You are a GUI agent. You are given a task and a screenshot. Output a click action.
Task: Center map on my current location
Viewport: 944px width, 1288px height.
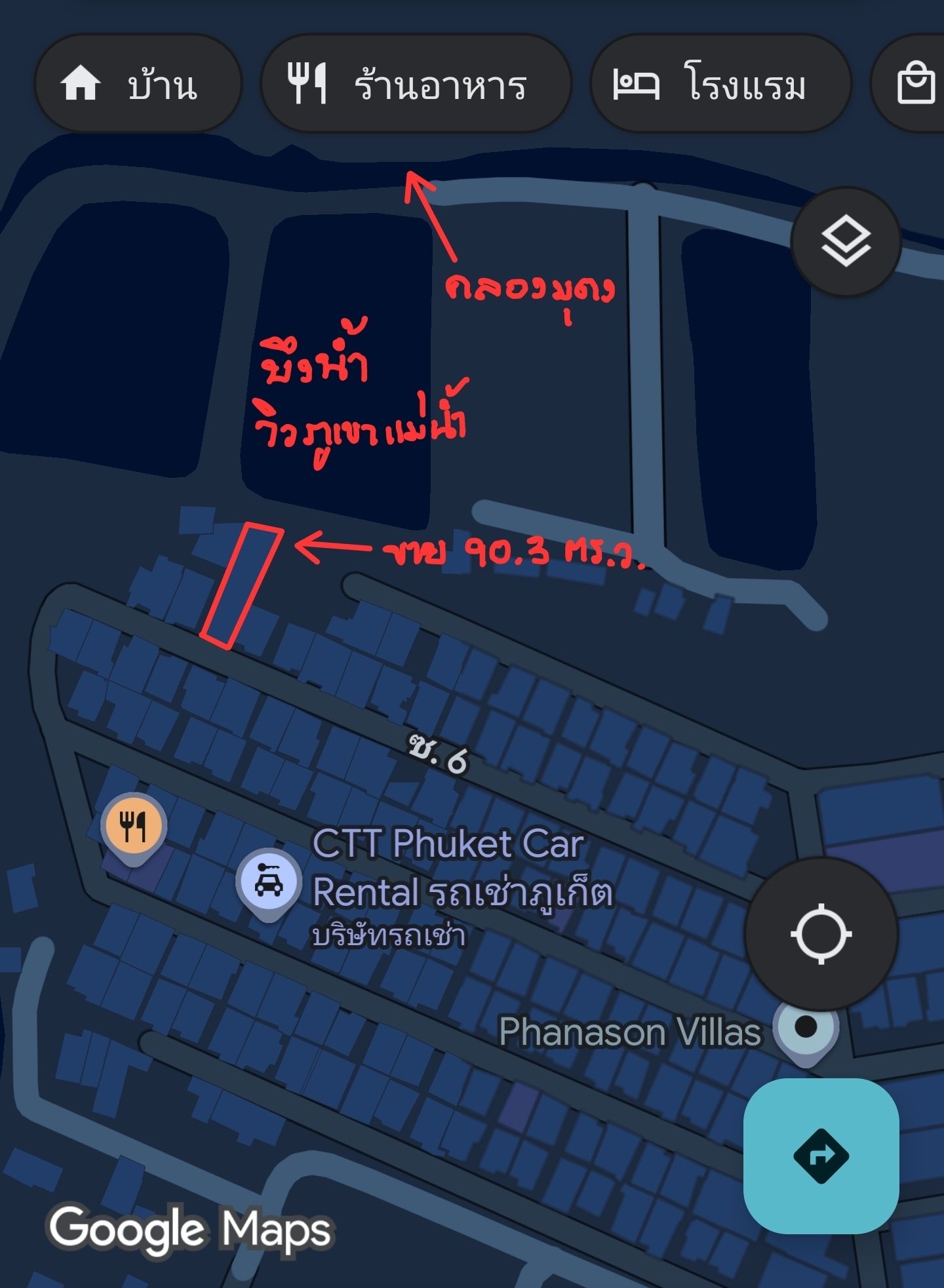tap(821, 934)
